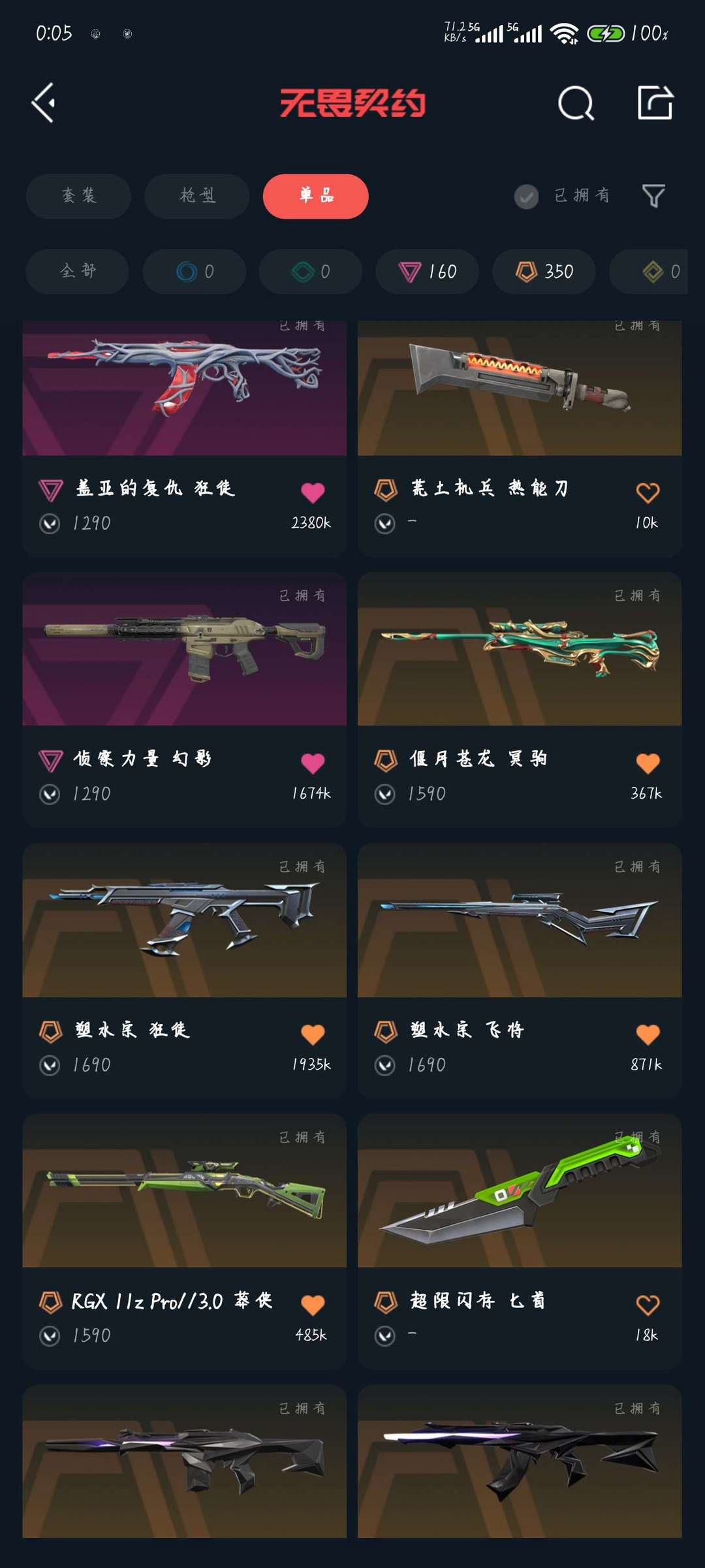The width and height of the screenshot is (705, 1568).
Task: Filter by the pink tier chip showing 160
Action: pos(427,271)
